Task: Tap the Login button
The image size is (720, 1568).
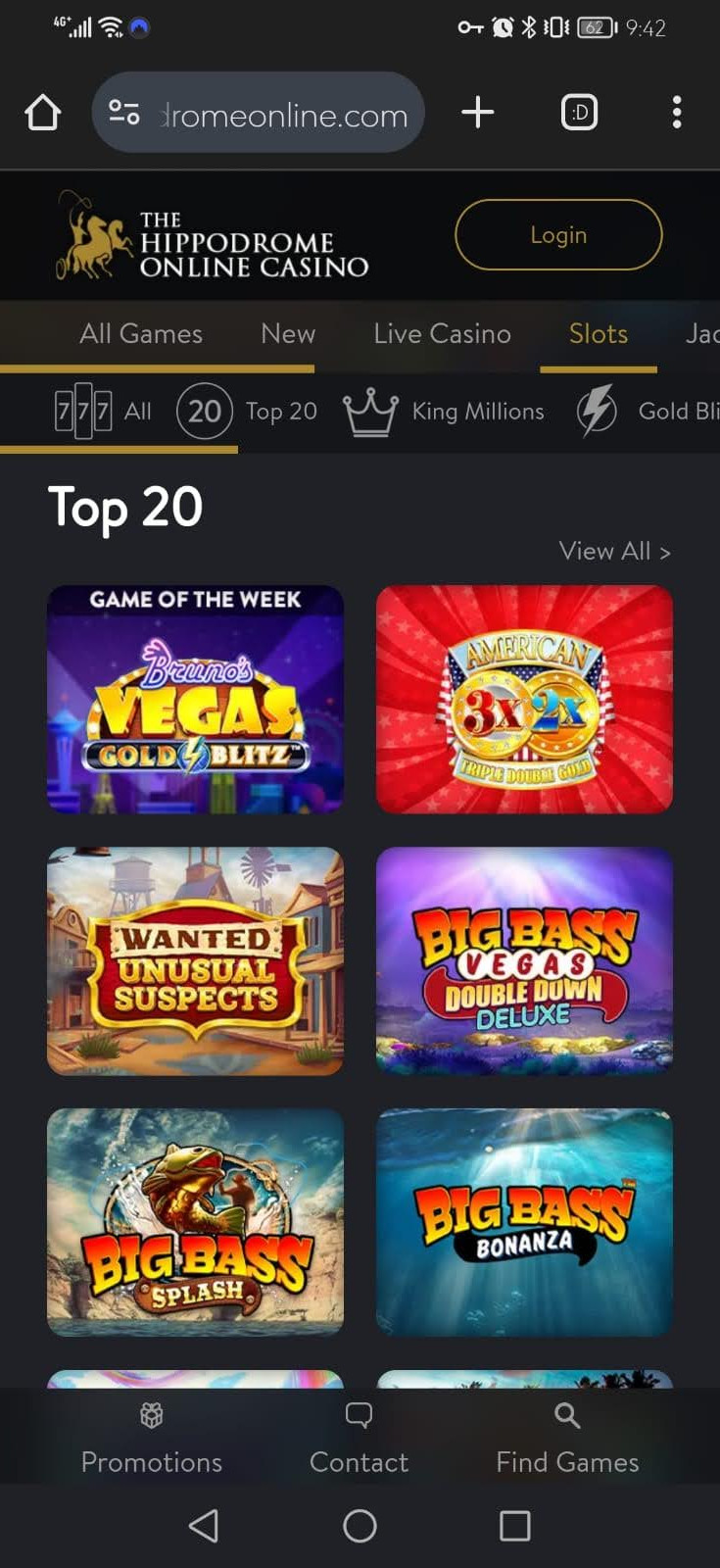Action: coord(558,235)
